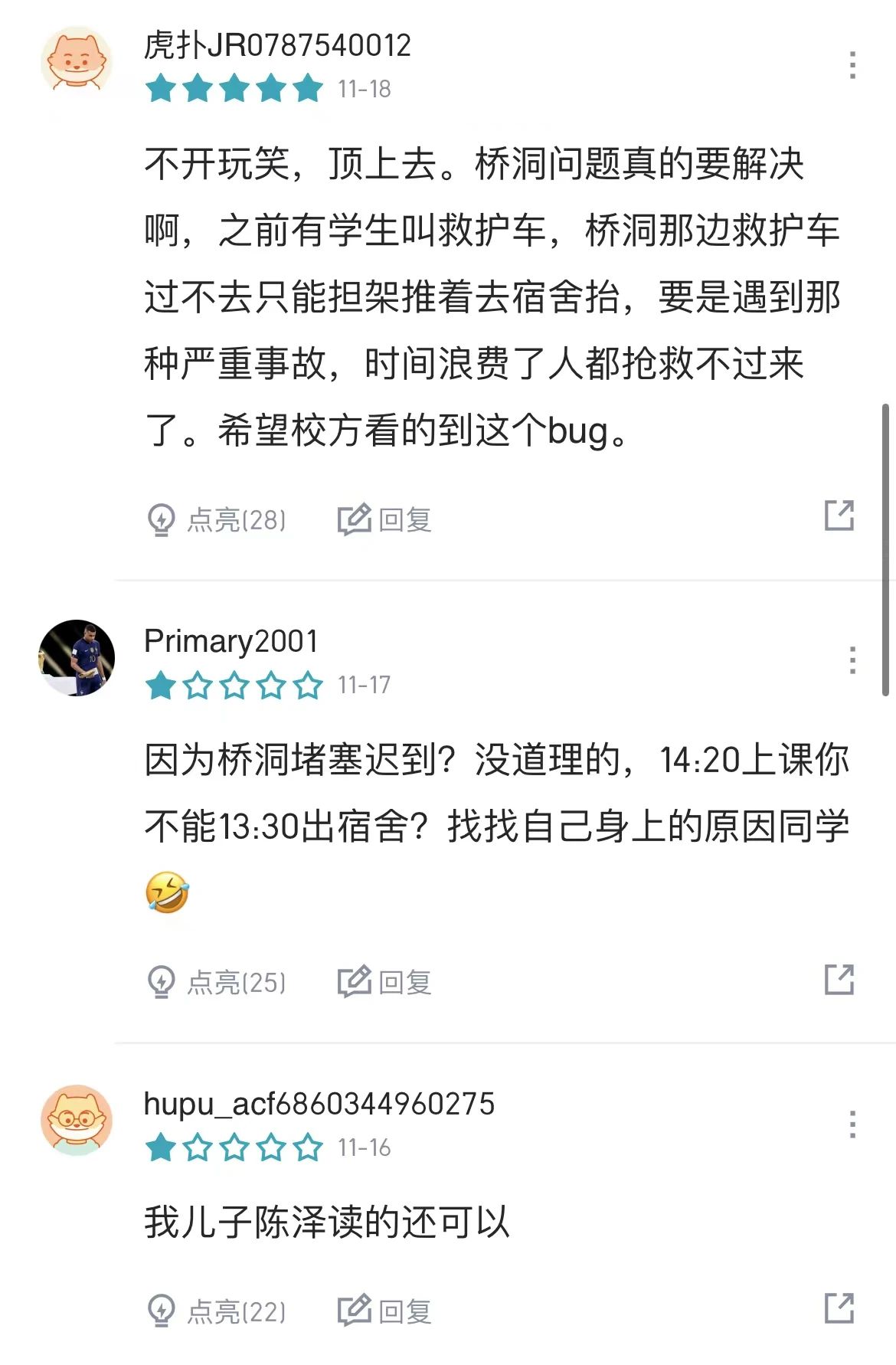Light up Primary2001's comment (点亮 25)

(x=216, y=982)
